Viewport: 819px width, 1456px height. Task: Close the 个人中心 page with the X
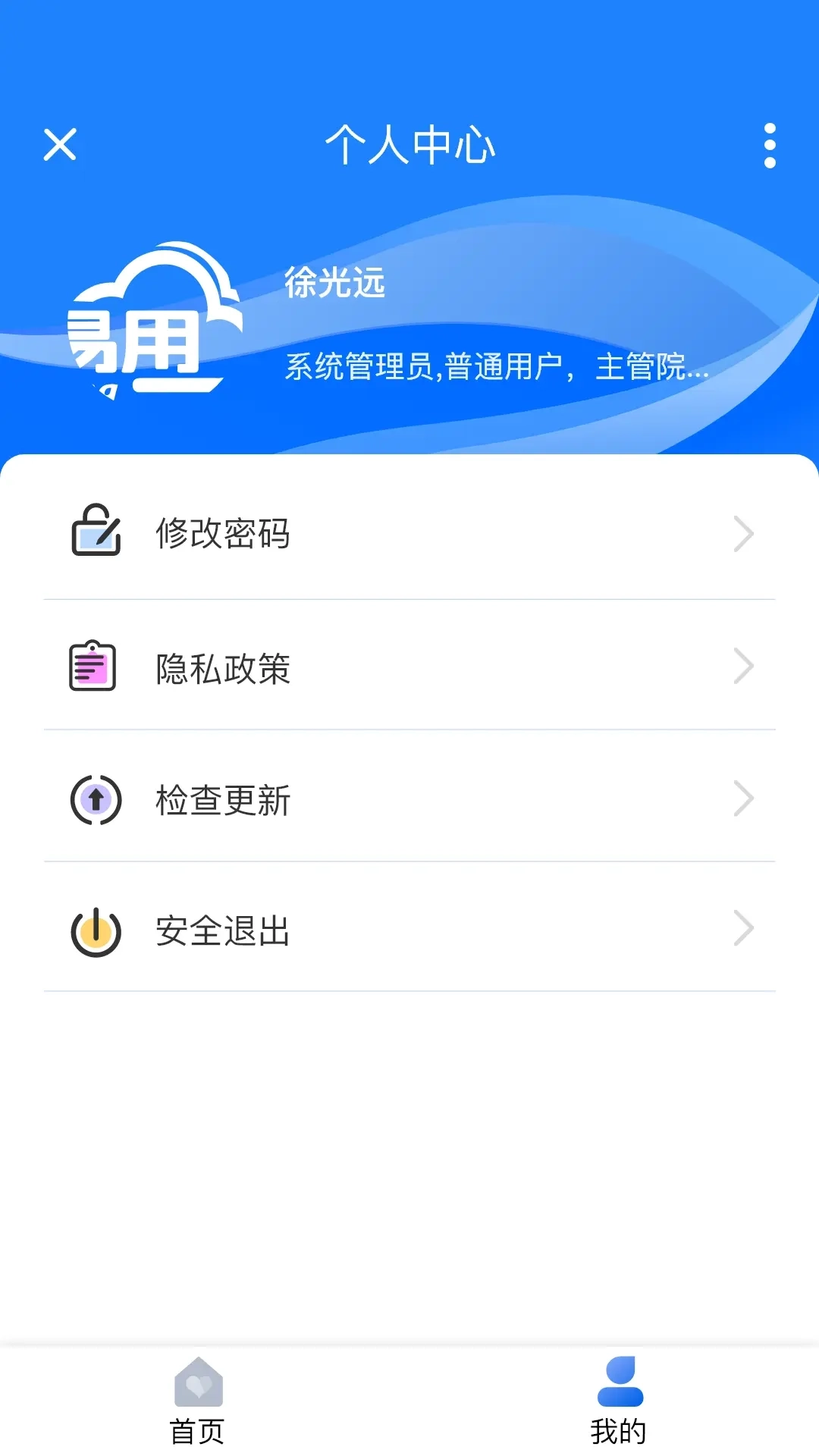(x=59, y=146)
